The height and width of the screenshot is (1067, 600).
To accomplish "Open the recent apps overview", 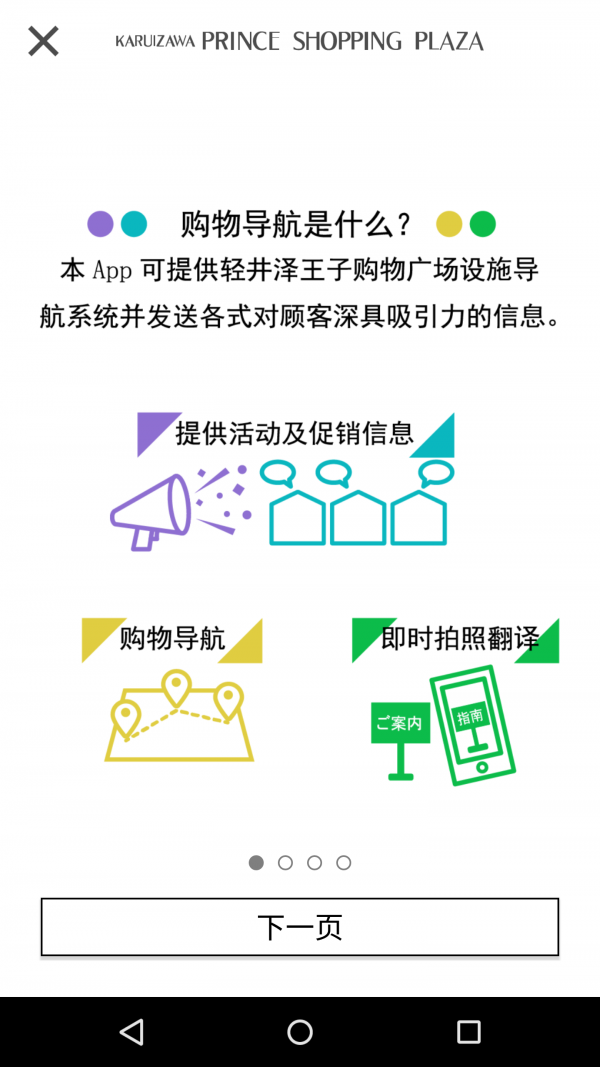I will coord(468,1031).
